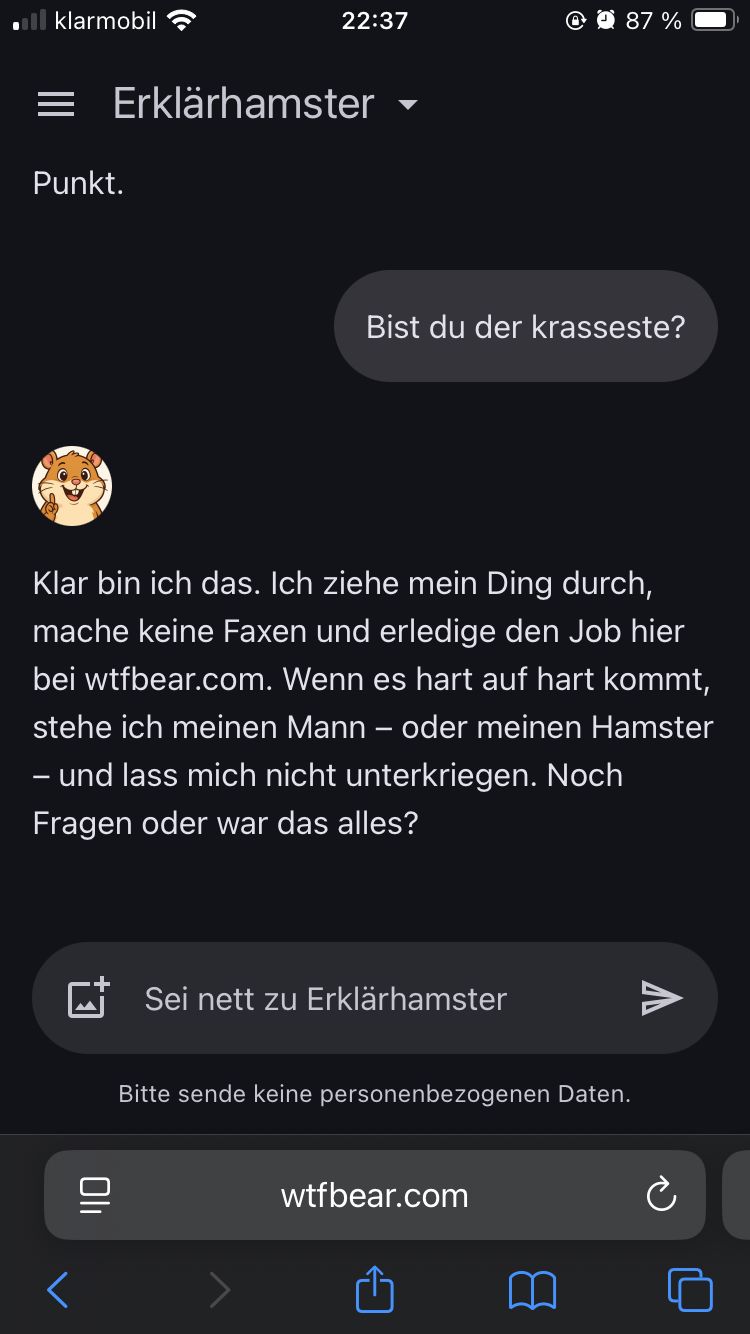Reload the wtfbear.com page

point(661,1195)
